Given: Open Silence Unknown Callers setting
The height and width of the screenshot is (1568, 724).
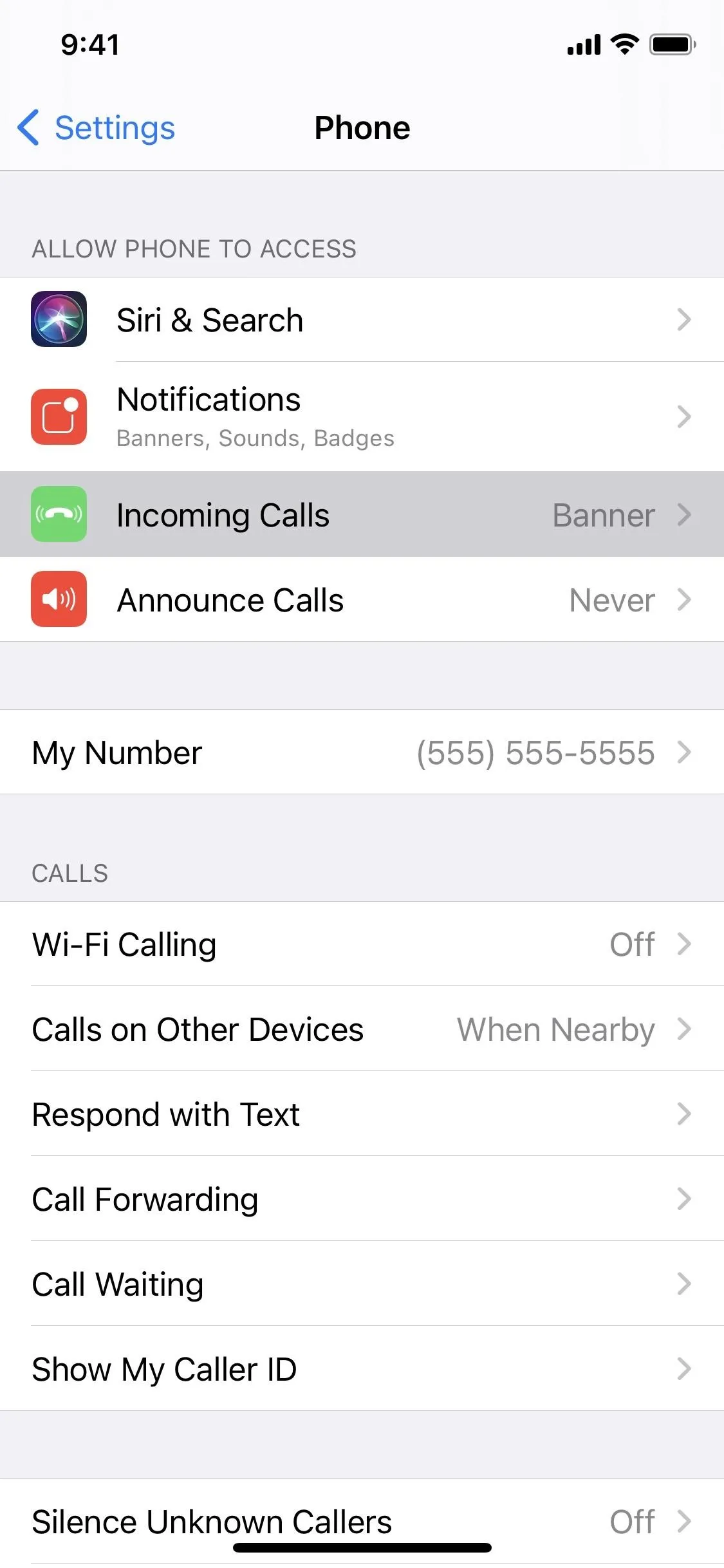Looking at the screenshot, I should [362, 1522].
